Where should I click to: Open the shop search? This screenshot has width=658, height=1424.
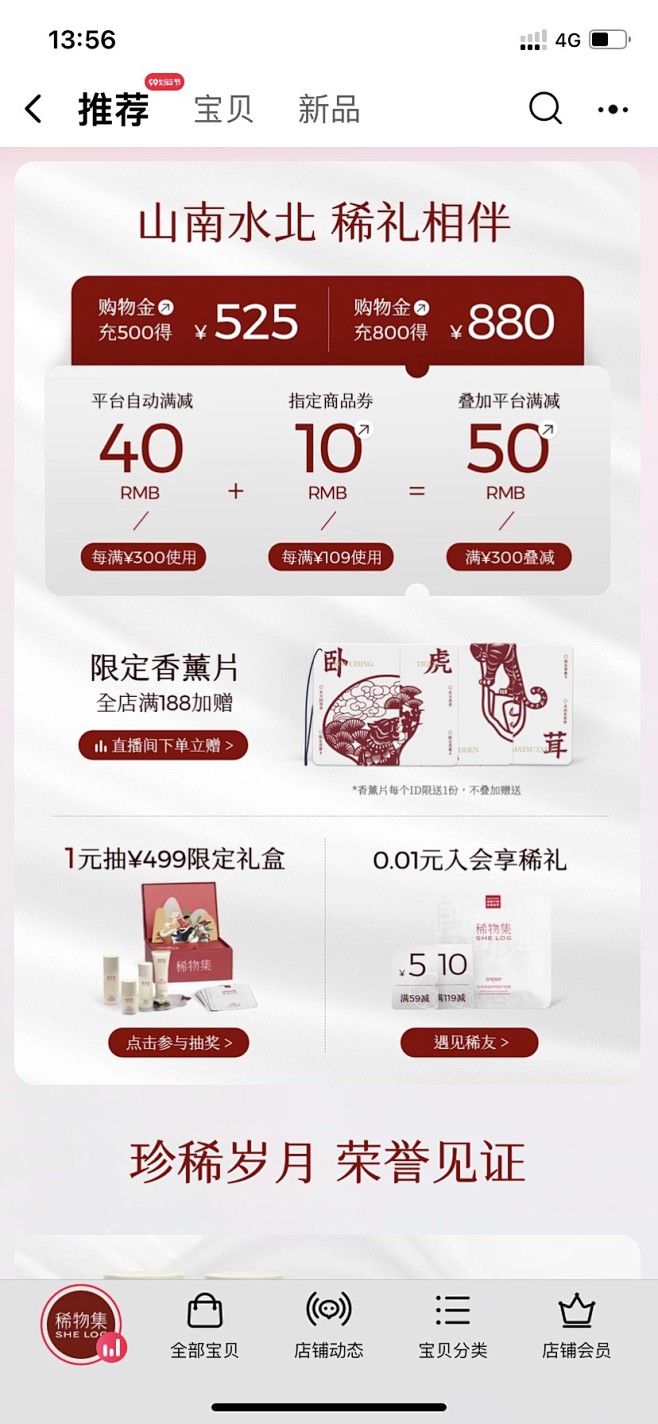pos(545,109)
